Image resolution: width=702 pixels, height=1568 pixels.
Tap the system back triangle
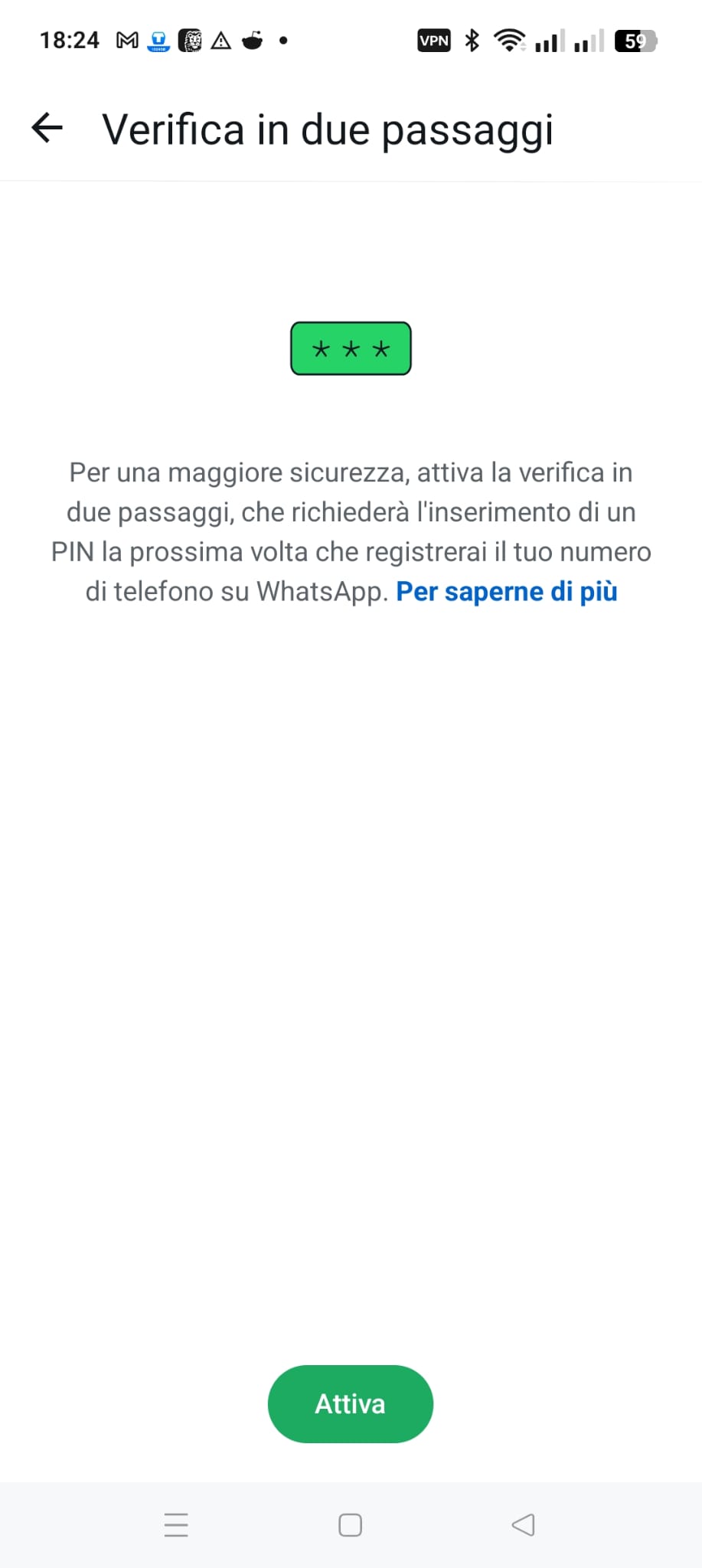click(524, 1524)
